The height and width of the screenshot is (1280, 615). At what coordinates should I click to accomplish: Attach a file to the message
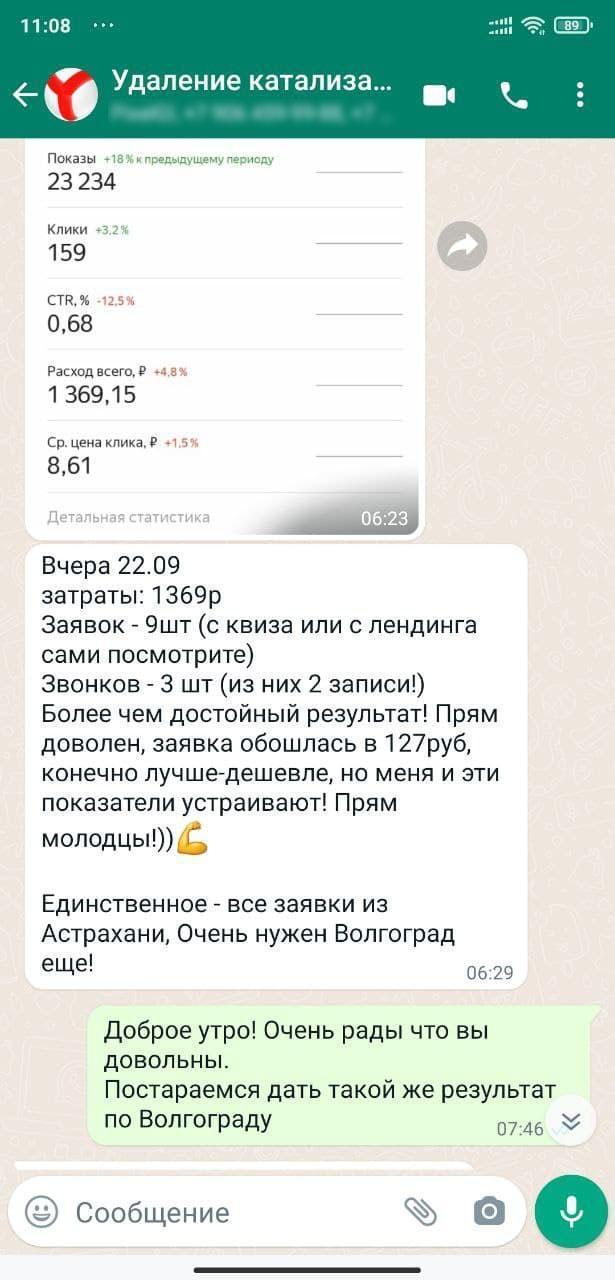click(421, 1212)
